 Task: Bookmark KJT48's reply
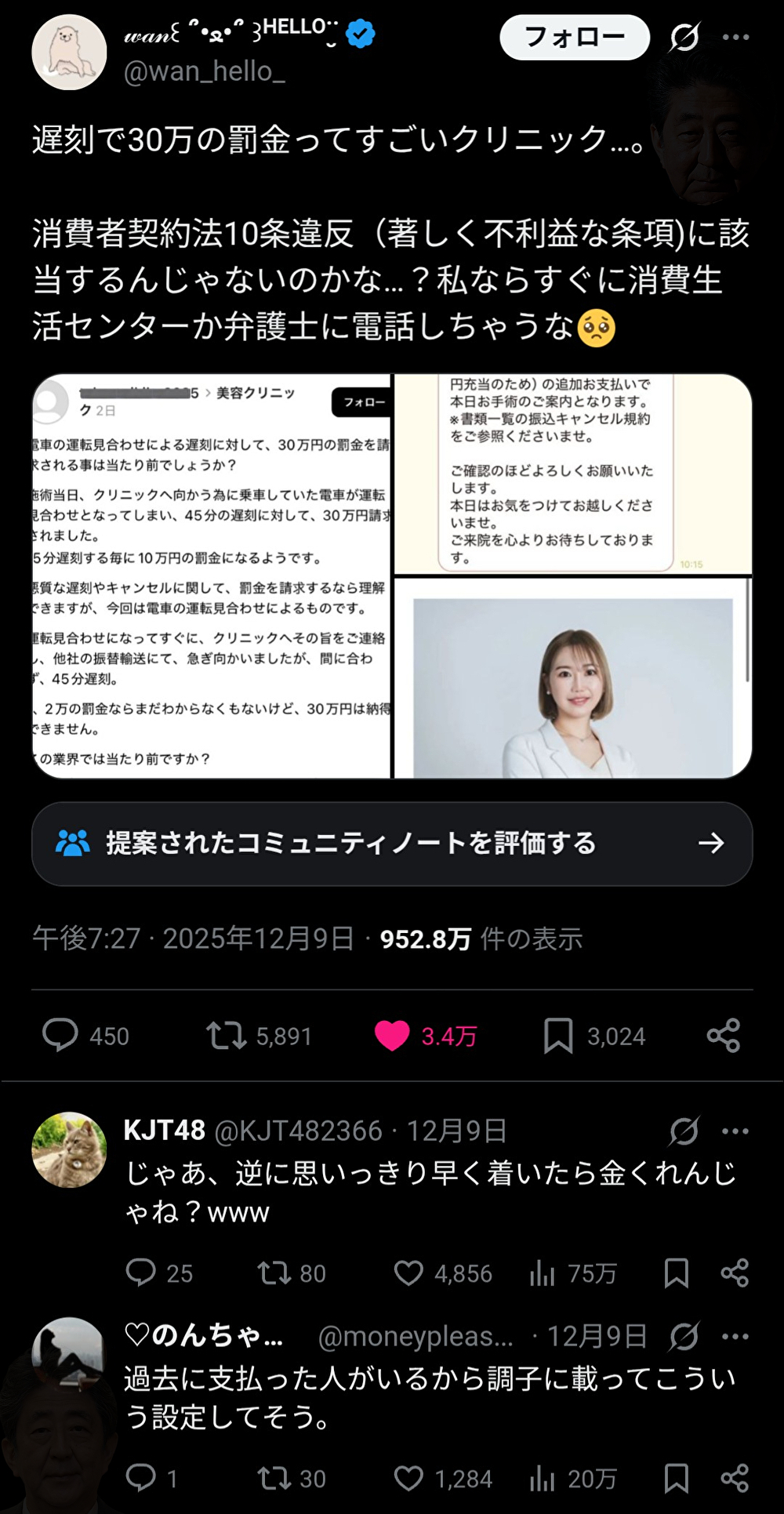pos(676,1273)
